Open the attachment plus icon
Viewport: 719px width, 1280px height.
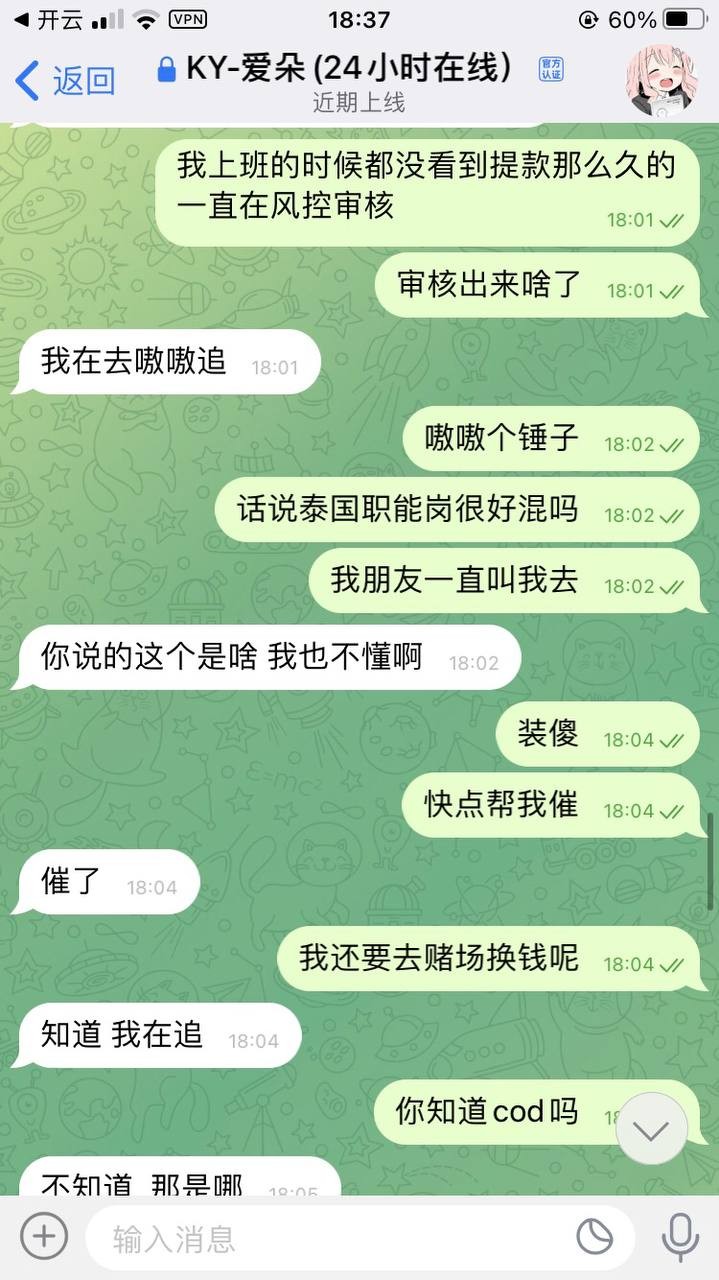[44, 1237]
